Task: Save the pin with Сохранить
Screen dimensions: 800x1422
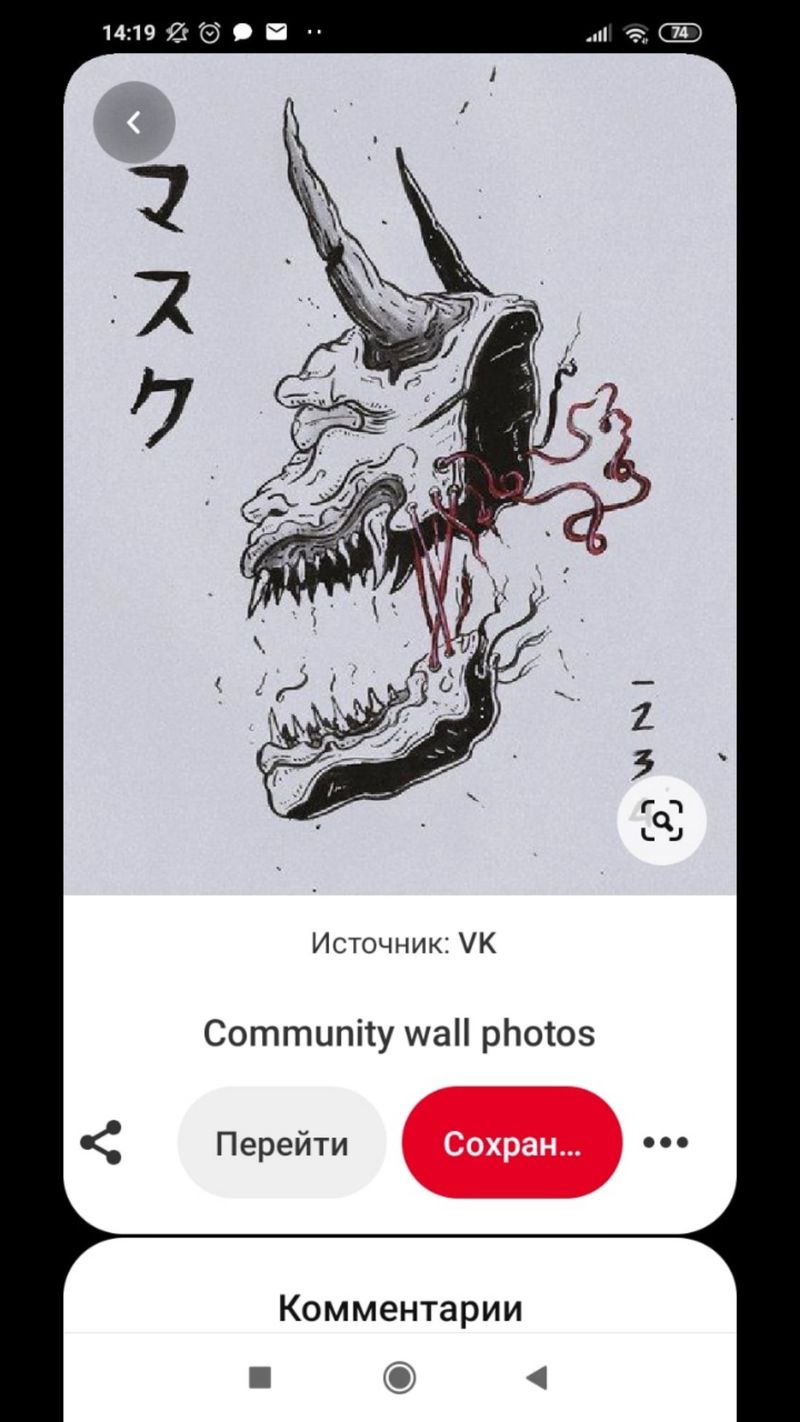Action: pos(512,1143)
